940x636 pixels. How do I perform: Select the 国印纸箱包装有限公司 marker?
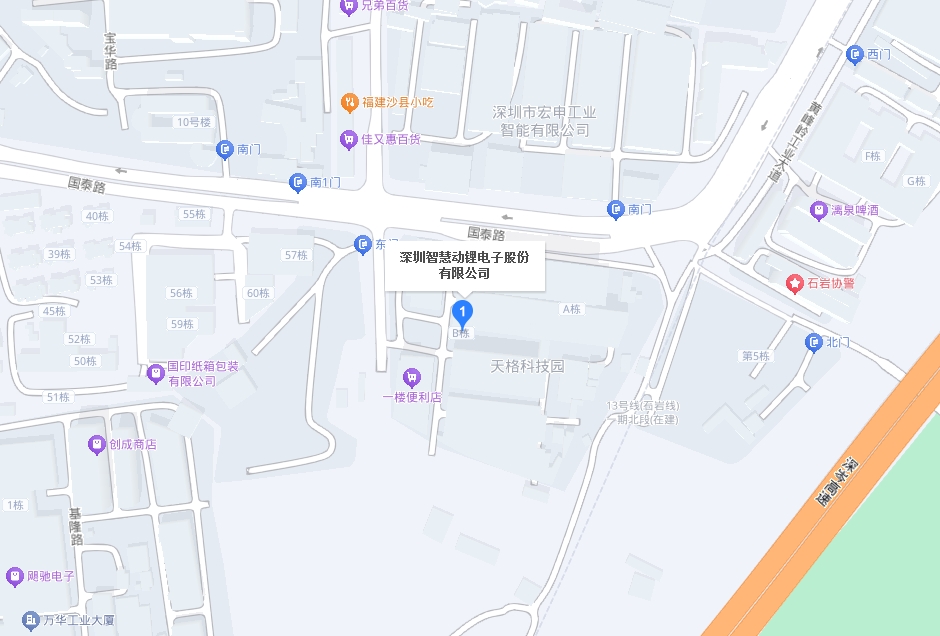(x=155, y=373)
